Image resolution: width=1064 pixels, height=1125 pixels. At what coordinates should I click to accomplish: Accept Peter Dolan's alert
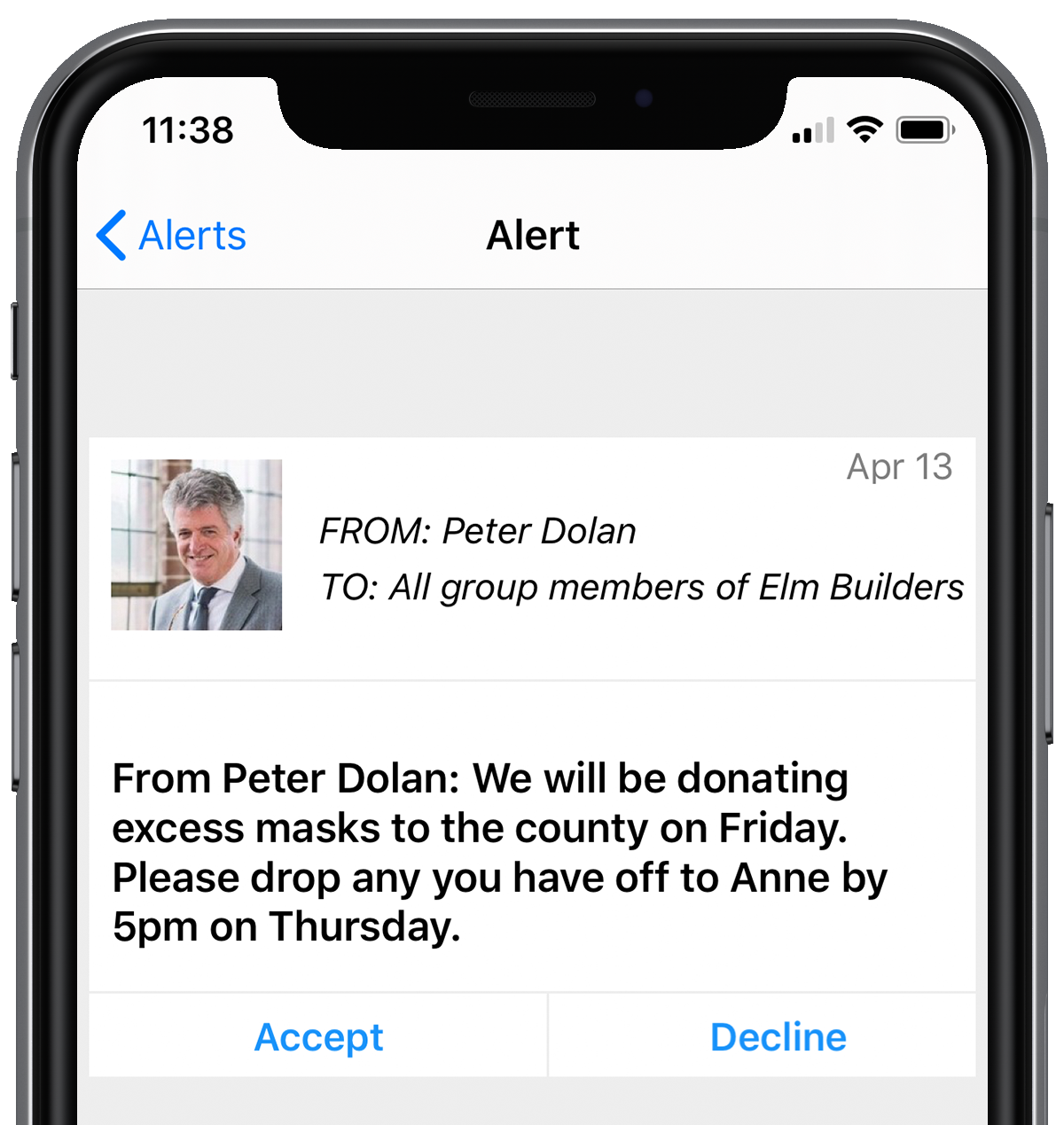pyautogui.click(x=318, y=1036)
